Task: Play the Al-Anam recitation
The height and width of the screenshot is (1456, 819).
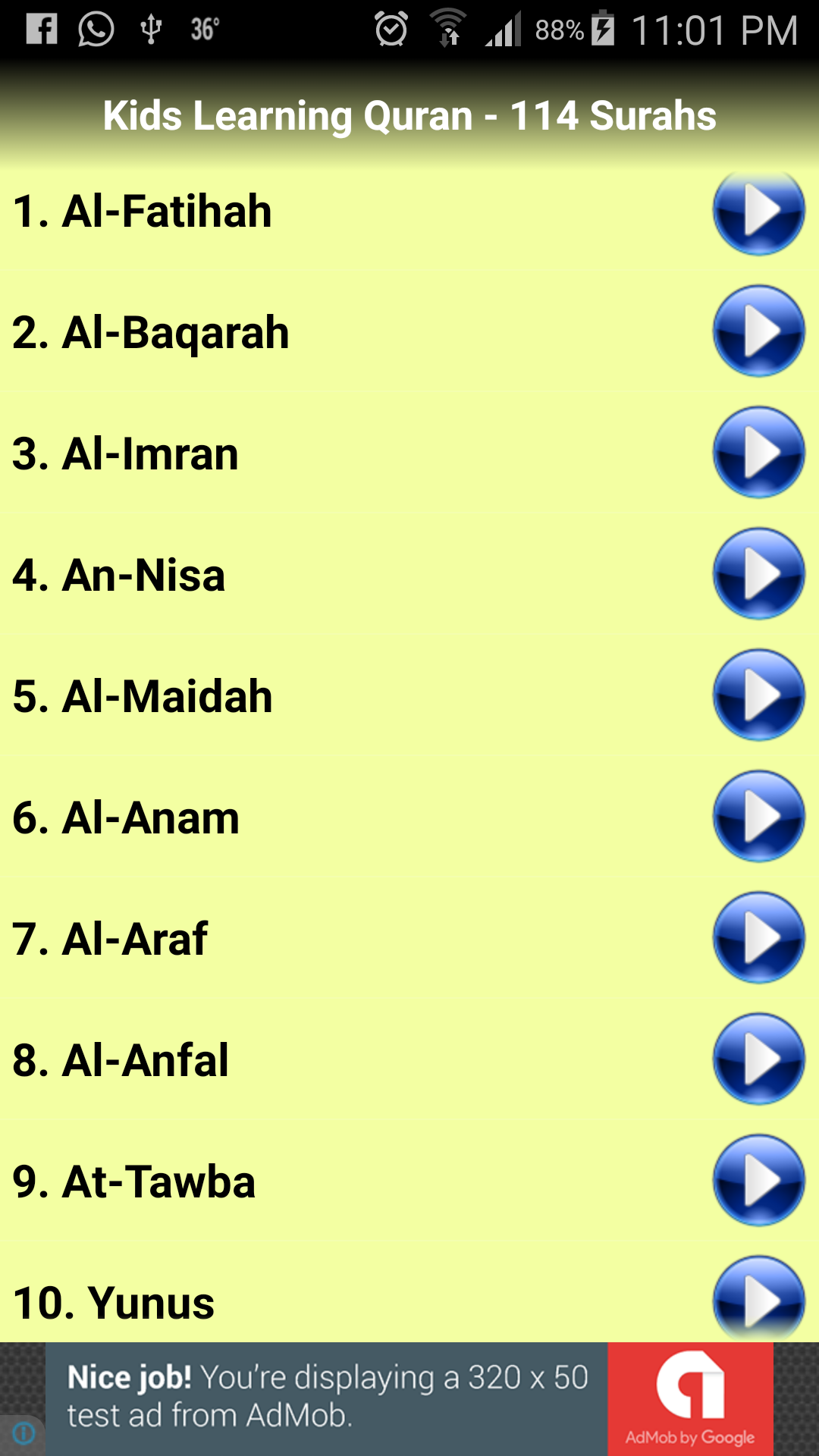Action: pyautogui.click(x=758, y=817)
